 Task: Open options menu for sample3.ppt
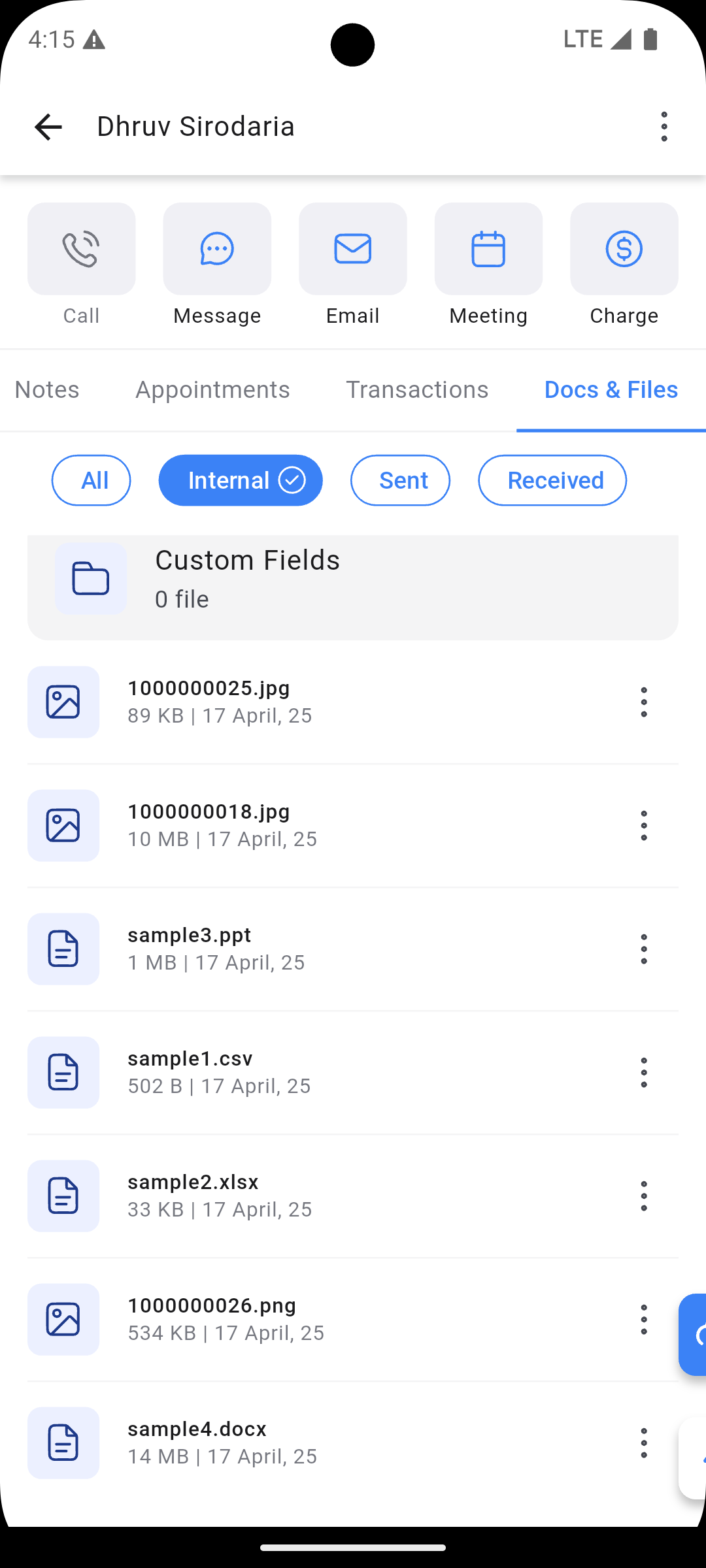tap(644, 949)
